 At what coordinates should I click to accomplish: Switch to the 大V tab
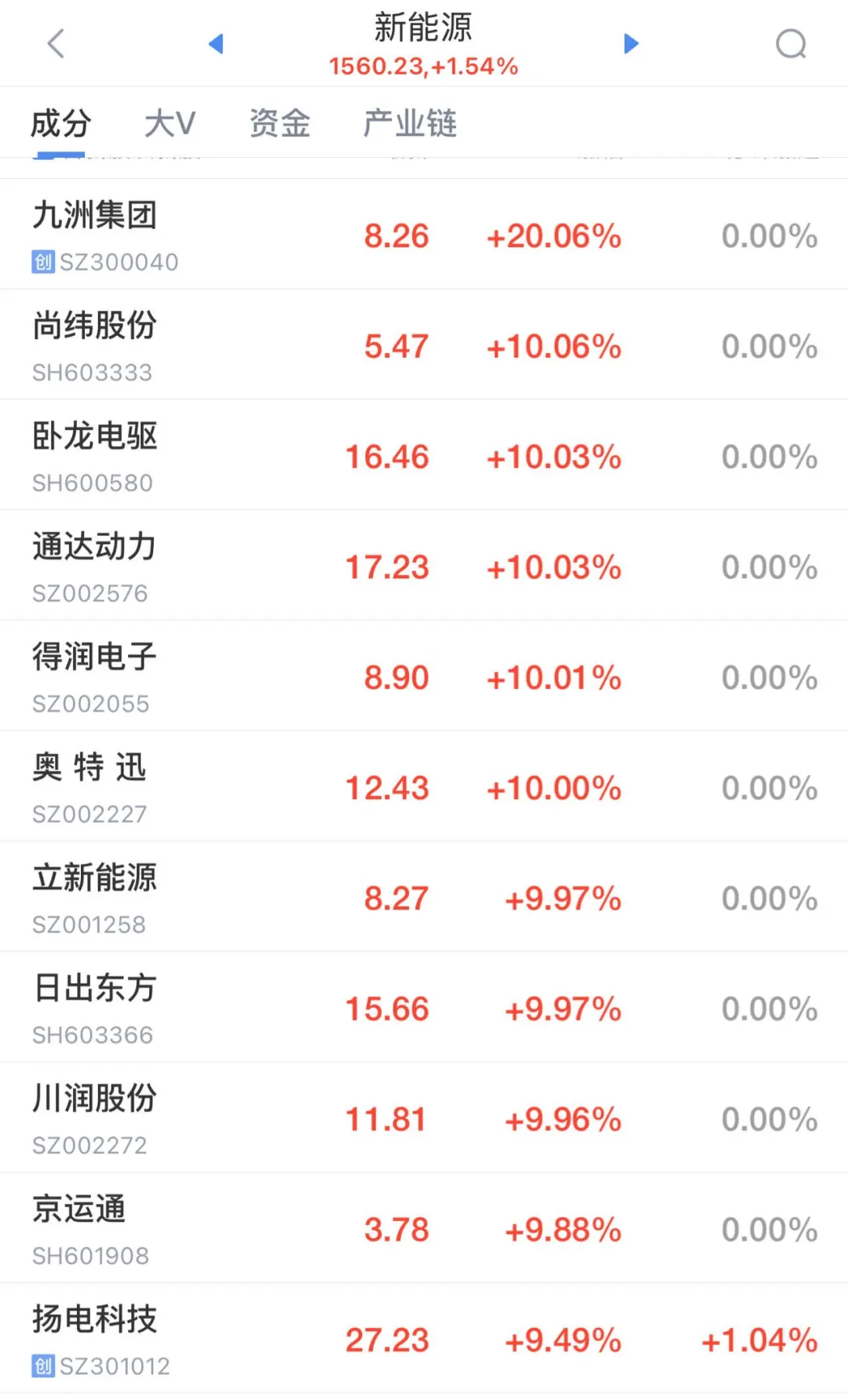170,124
